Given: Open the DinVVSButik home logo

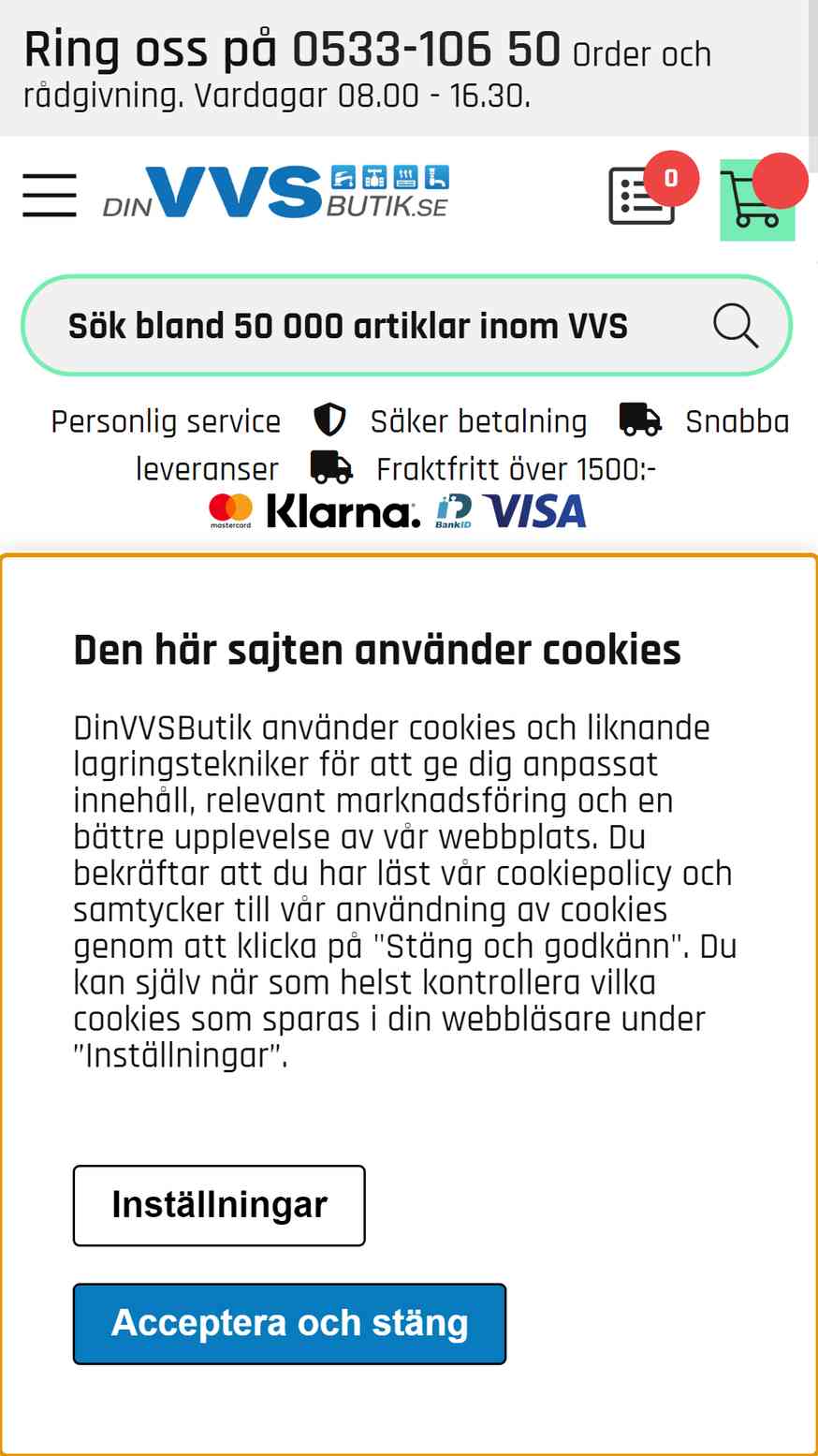Looking at the screenshot, I should pyautogui.click(x=276, y=193).
